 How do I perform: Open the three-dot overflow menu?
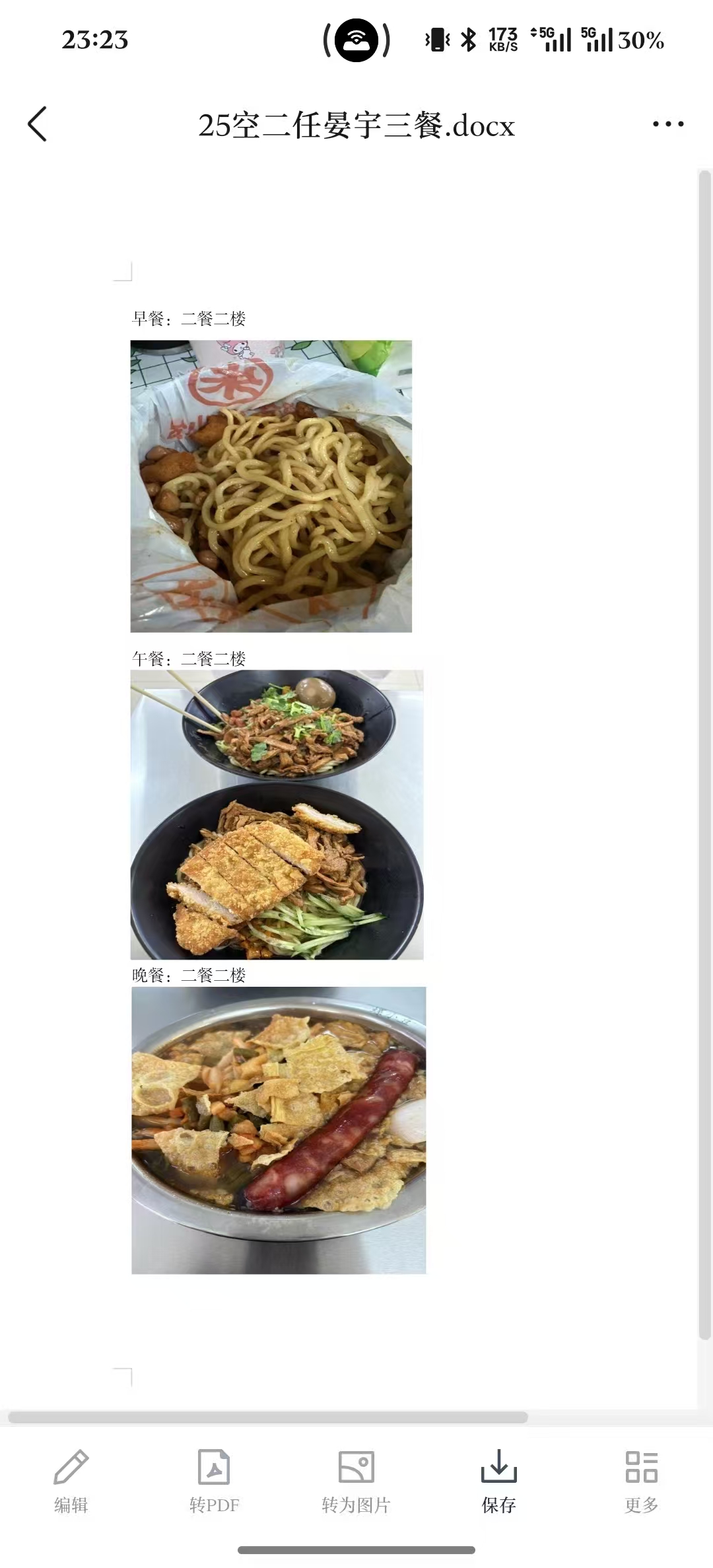pos(667,124)
